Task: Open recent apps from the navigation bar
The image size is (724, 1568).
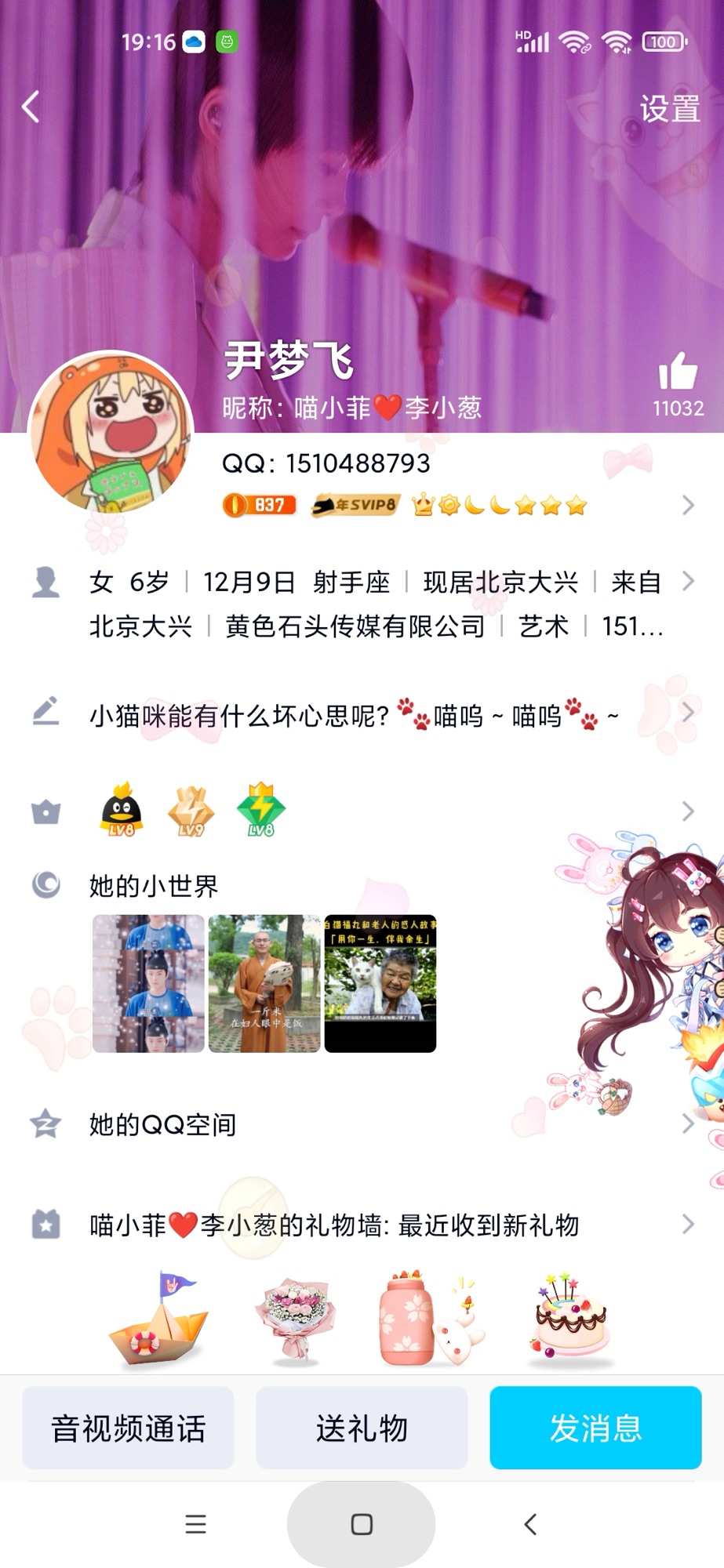Action: (195, 1524)
